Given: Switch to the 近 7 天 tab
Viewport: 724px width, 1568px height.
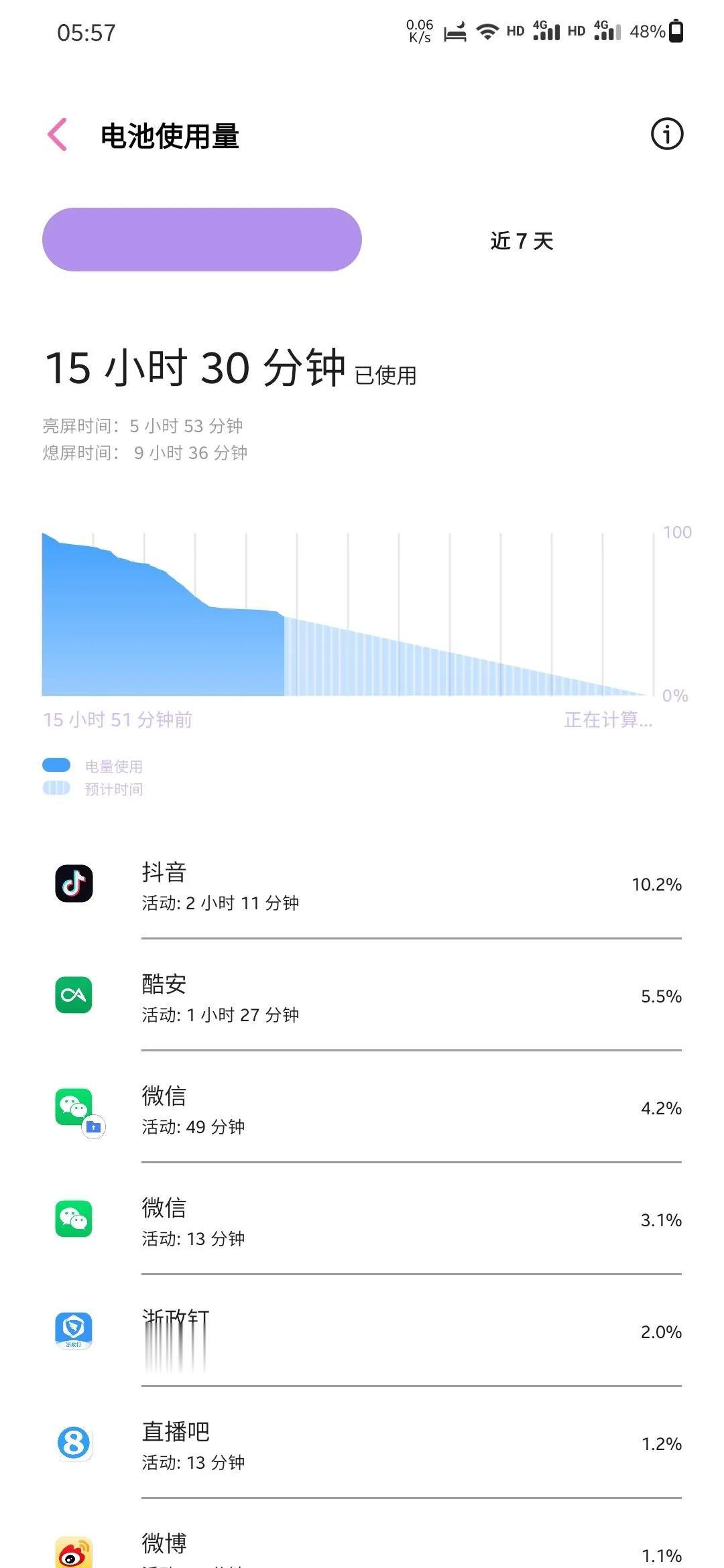Looking at the screenshot, I should 522,241.
